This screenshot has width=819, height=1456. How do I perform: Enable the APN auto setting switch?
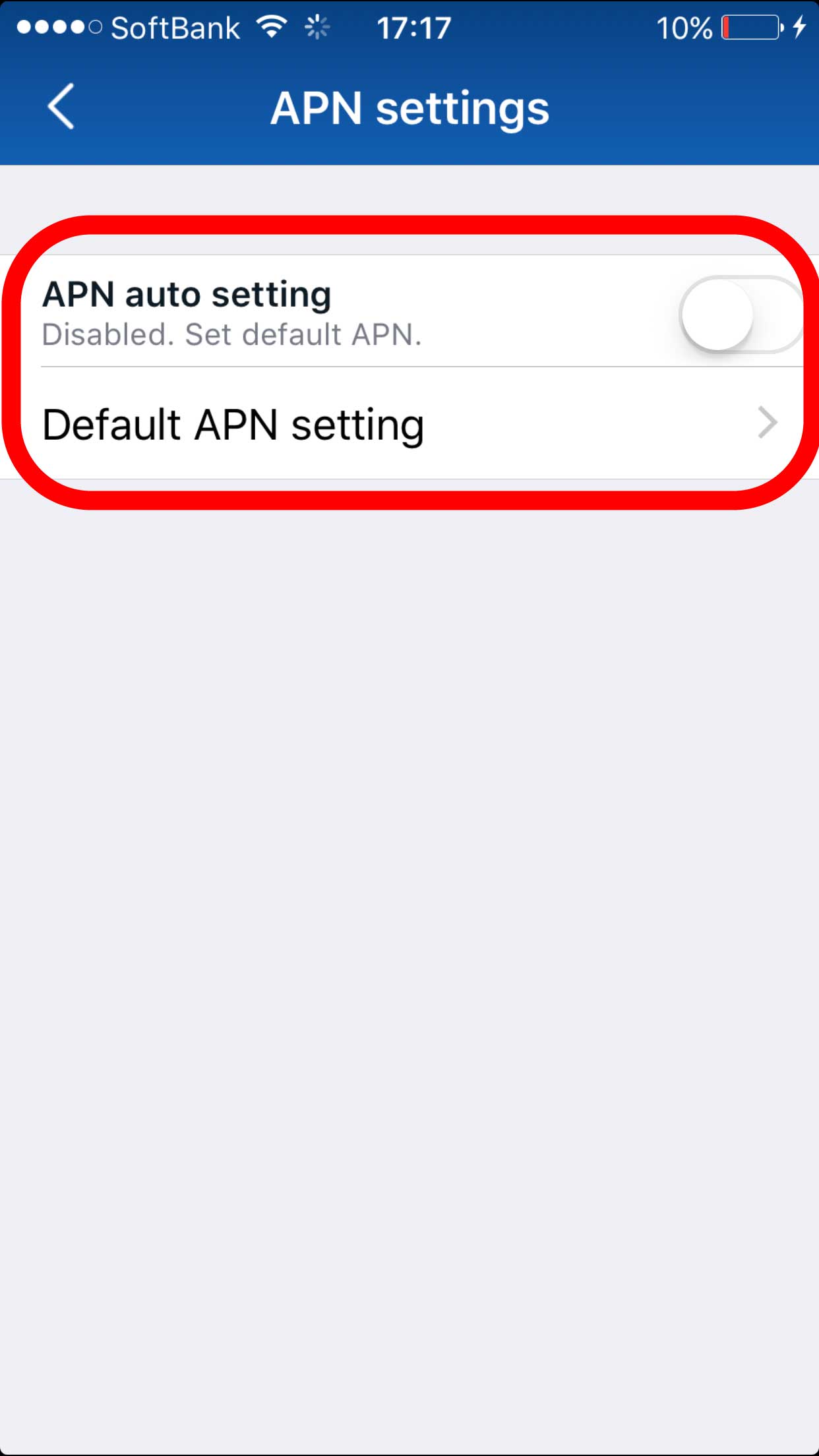click(x=739, y=314)
